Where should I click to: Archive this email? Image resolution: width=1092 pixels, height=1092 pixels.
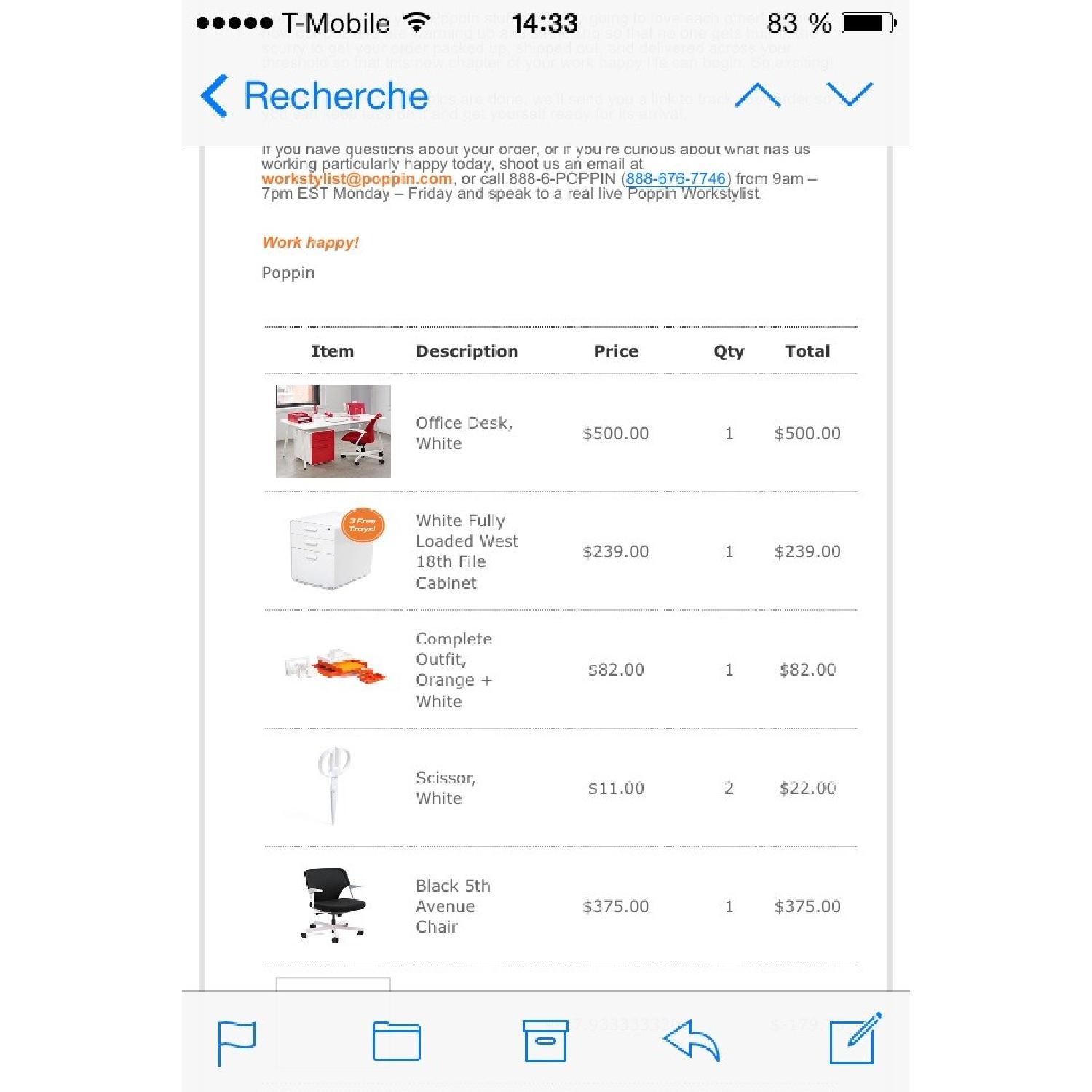(545, 1042)
